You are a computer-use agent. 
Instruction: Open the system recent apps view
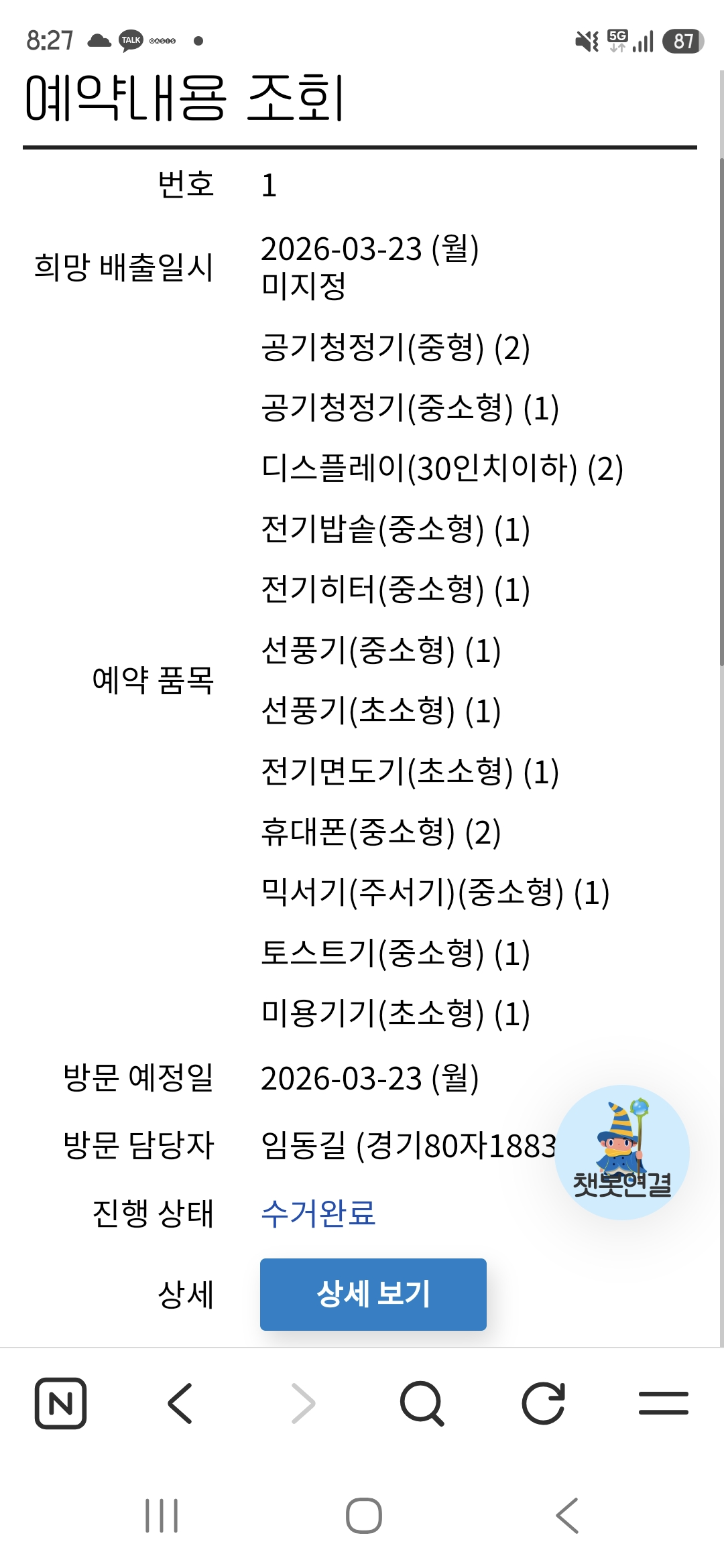click(162, 1515)
